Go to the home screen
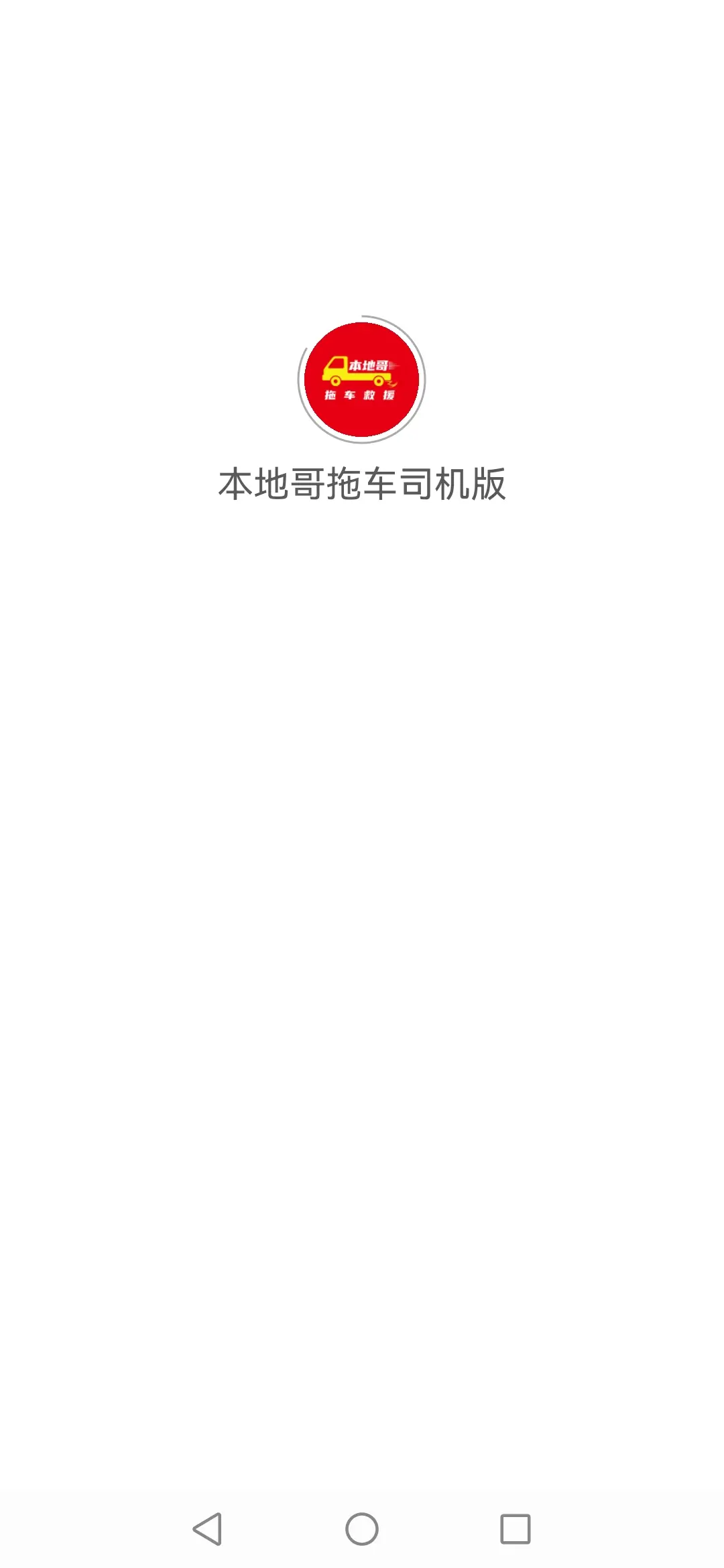The height and width of the screenshot is (1568, 724). click(362, 1529)
